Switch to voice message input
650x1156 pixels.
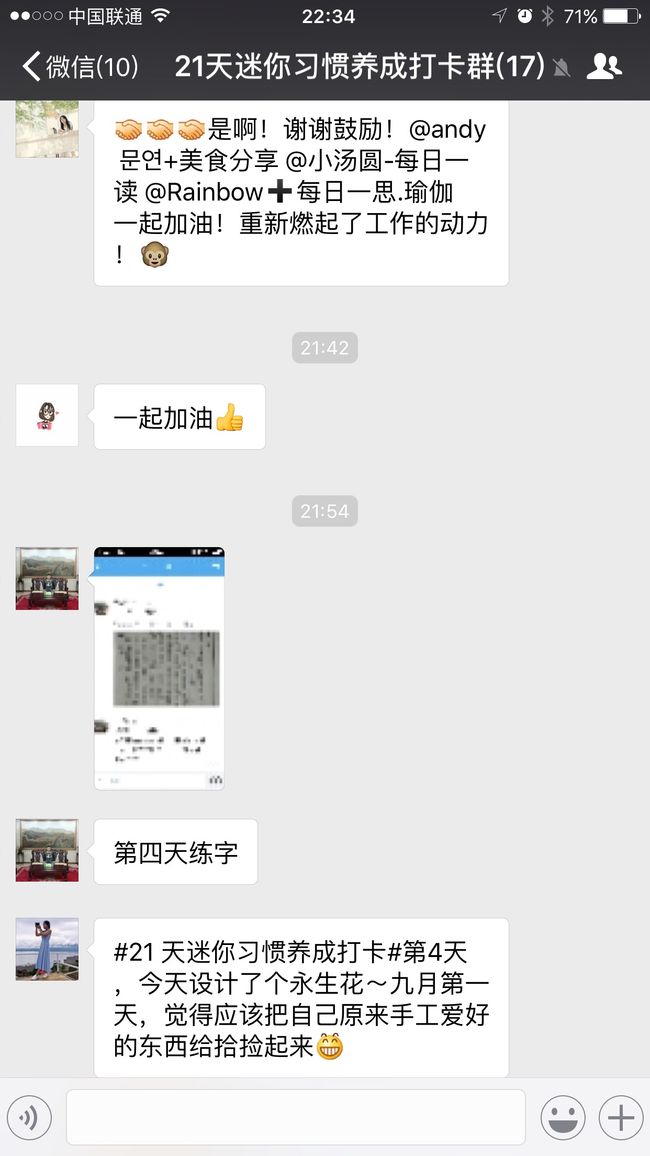tap(29, 1118)
